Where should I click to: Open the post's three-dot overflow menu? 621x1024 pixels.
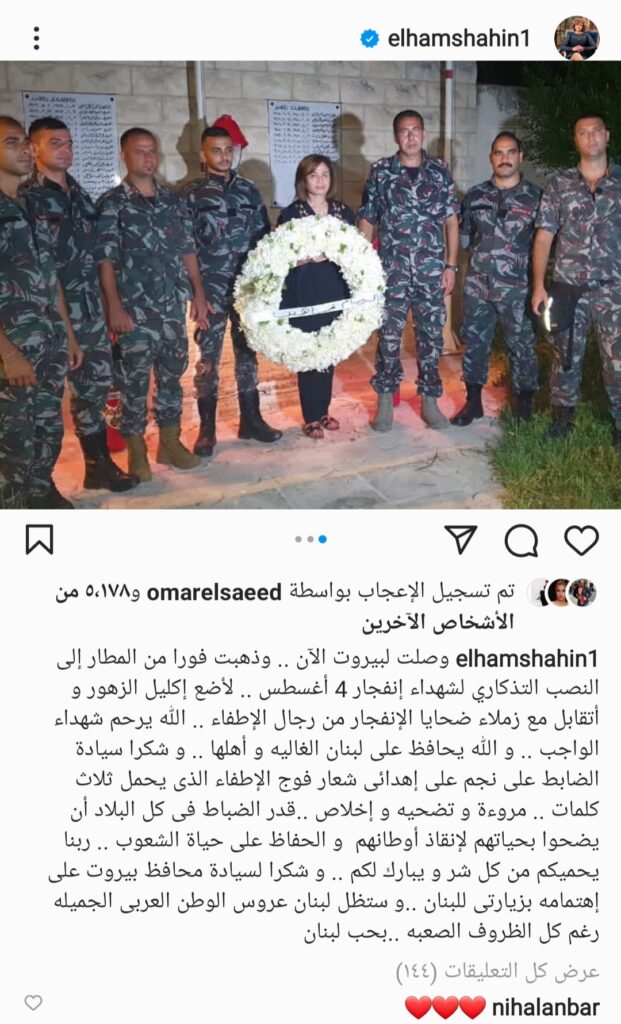(x=37, y=38)
